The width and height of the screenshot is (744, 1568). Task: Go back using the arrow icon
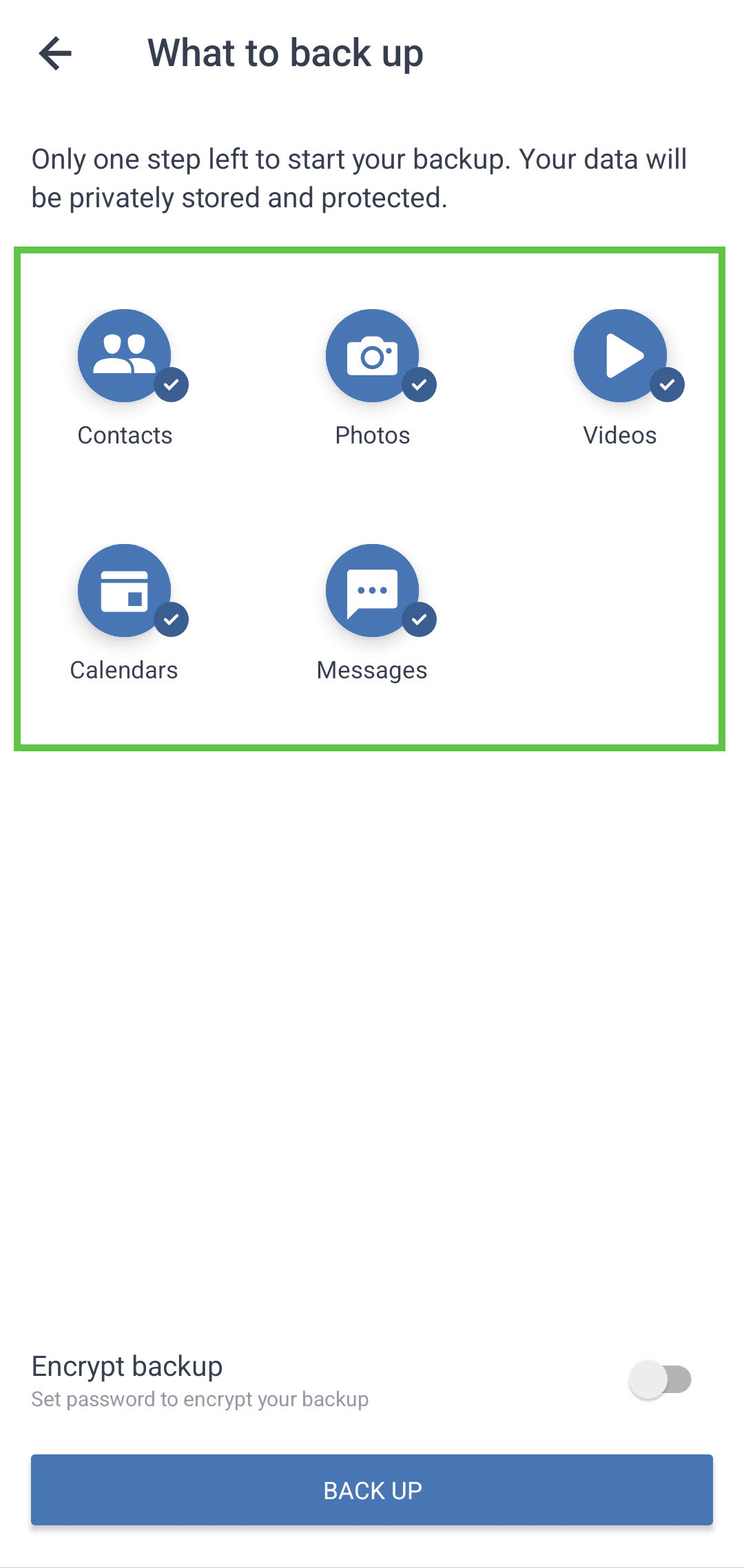click(x=56, y=53)
